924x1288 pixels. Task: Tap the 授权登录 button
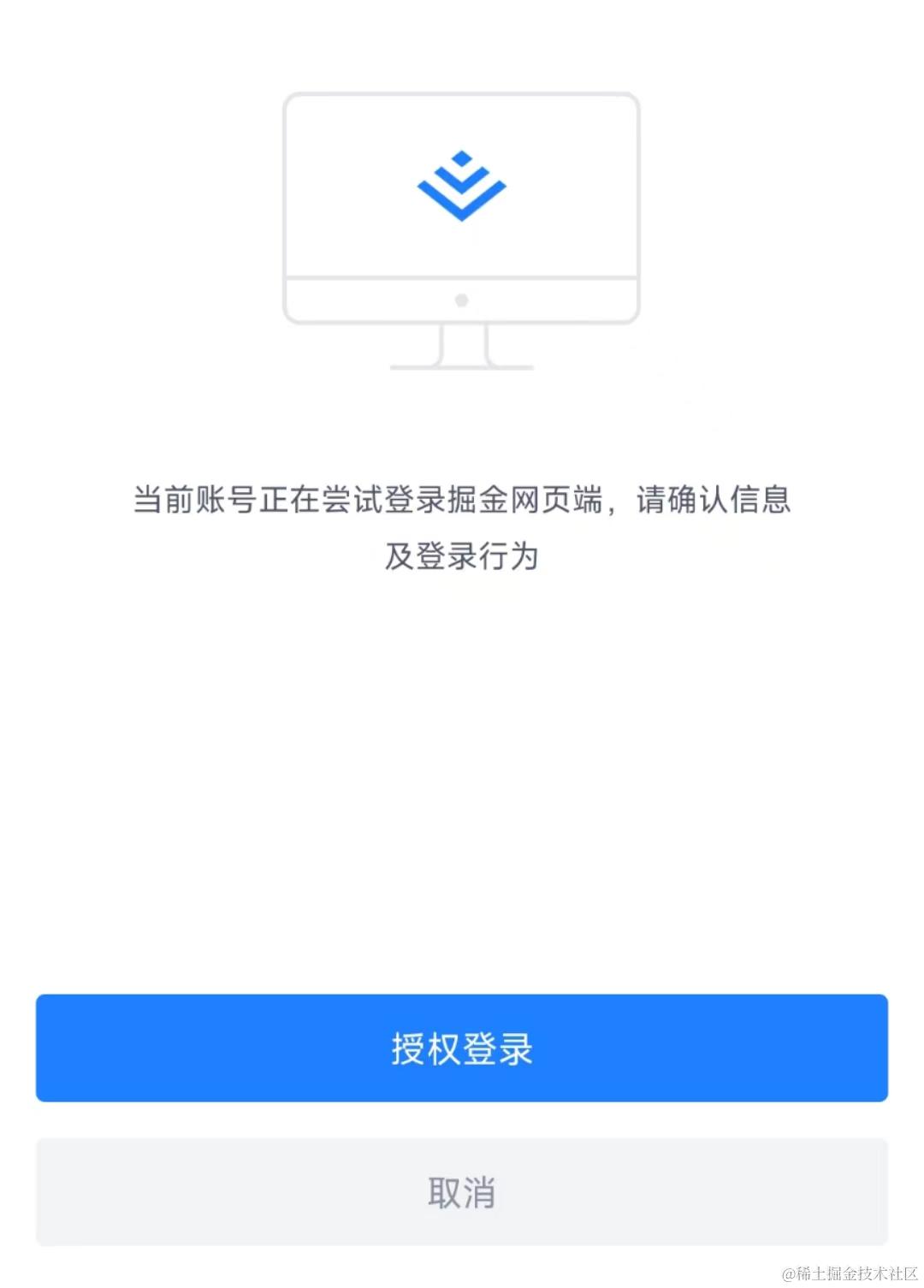462,1048
